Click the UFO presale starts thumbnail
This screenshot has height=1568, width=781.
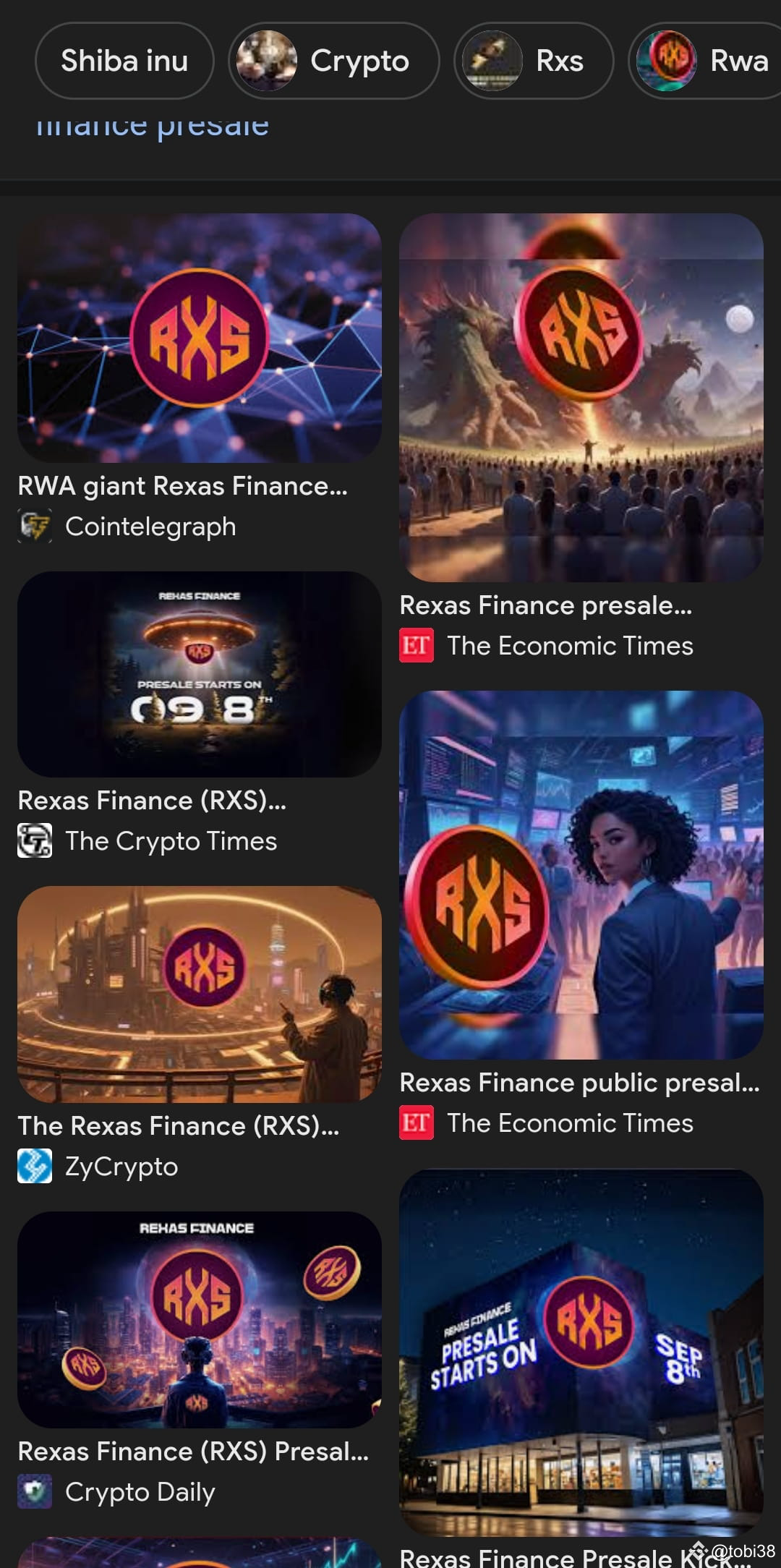[x=200, y=675]
